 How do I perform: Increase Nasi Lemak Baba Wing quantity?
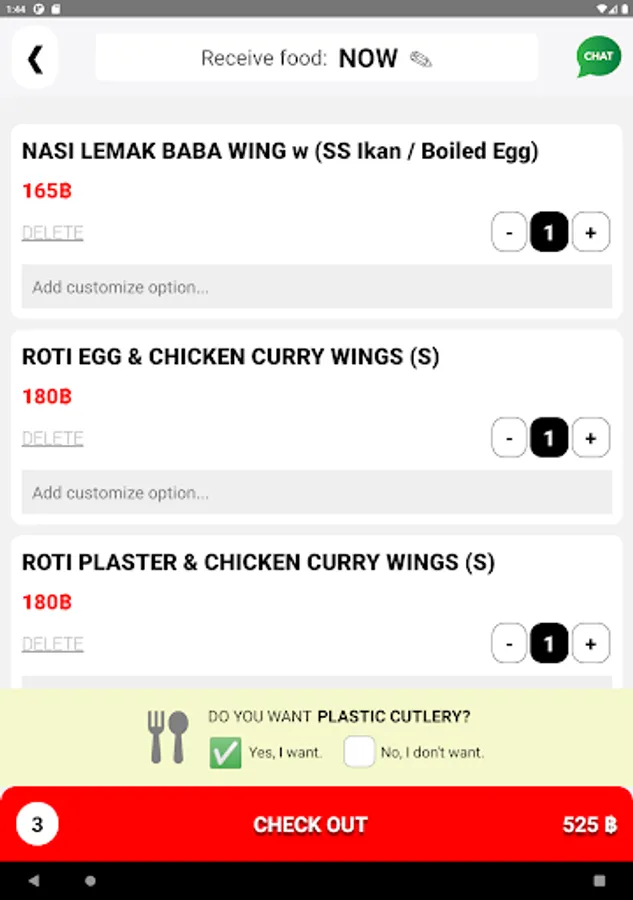(590, 233)
